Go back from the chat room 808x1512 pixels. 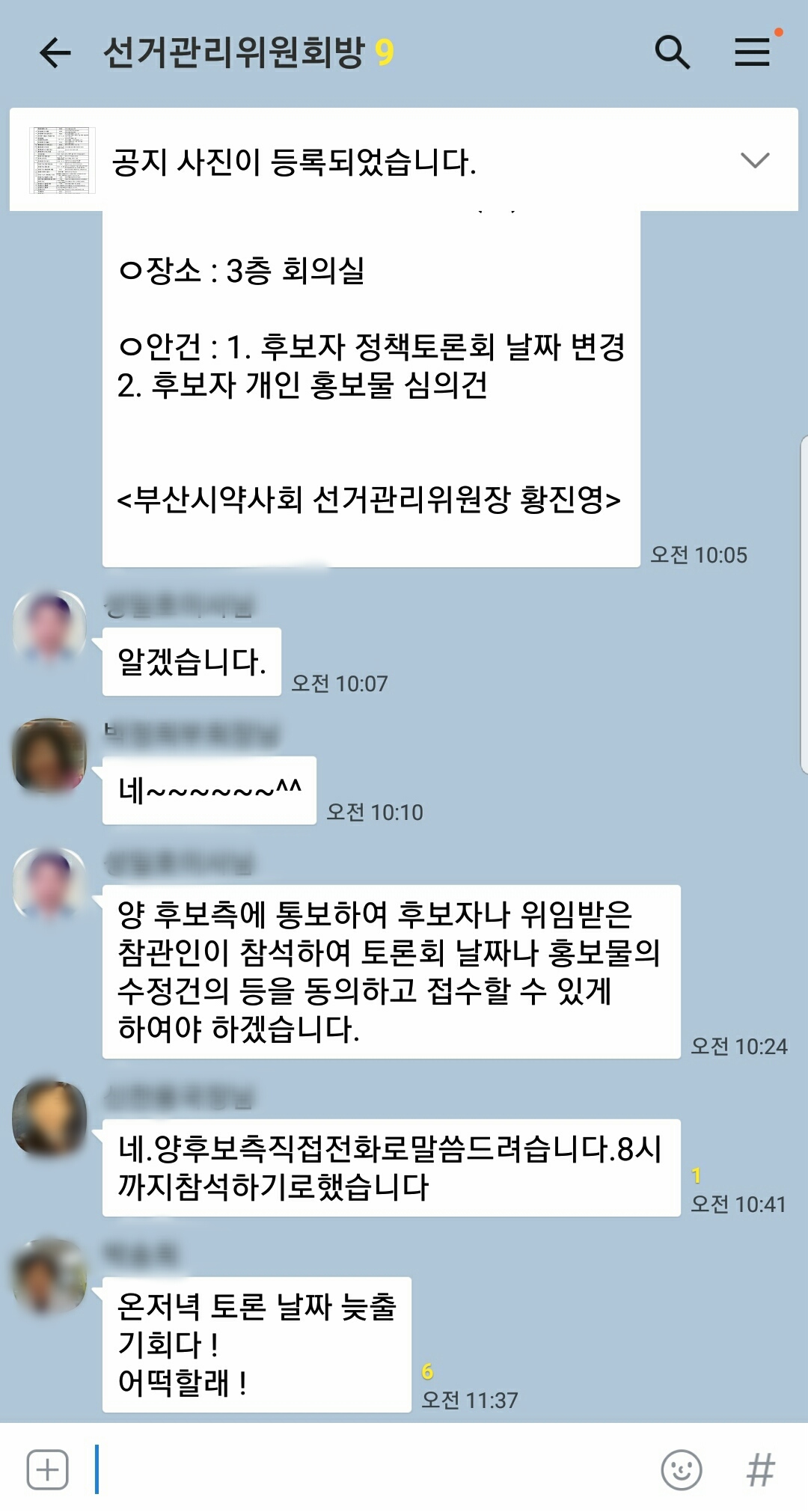[x=55, y=52]
